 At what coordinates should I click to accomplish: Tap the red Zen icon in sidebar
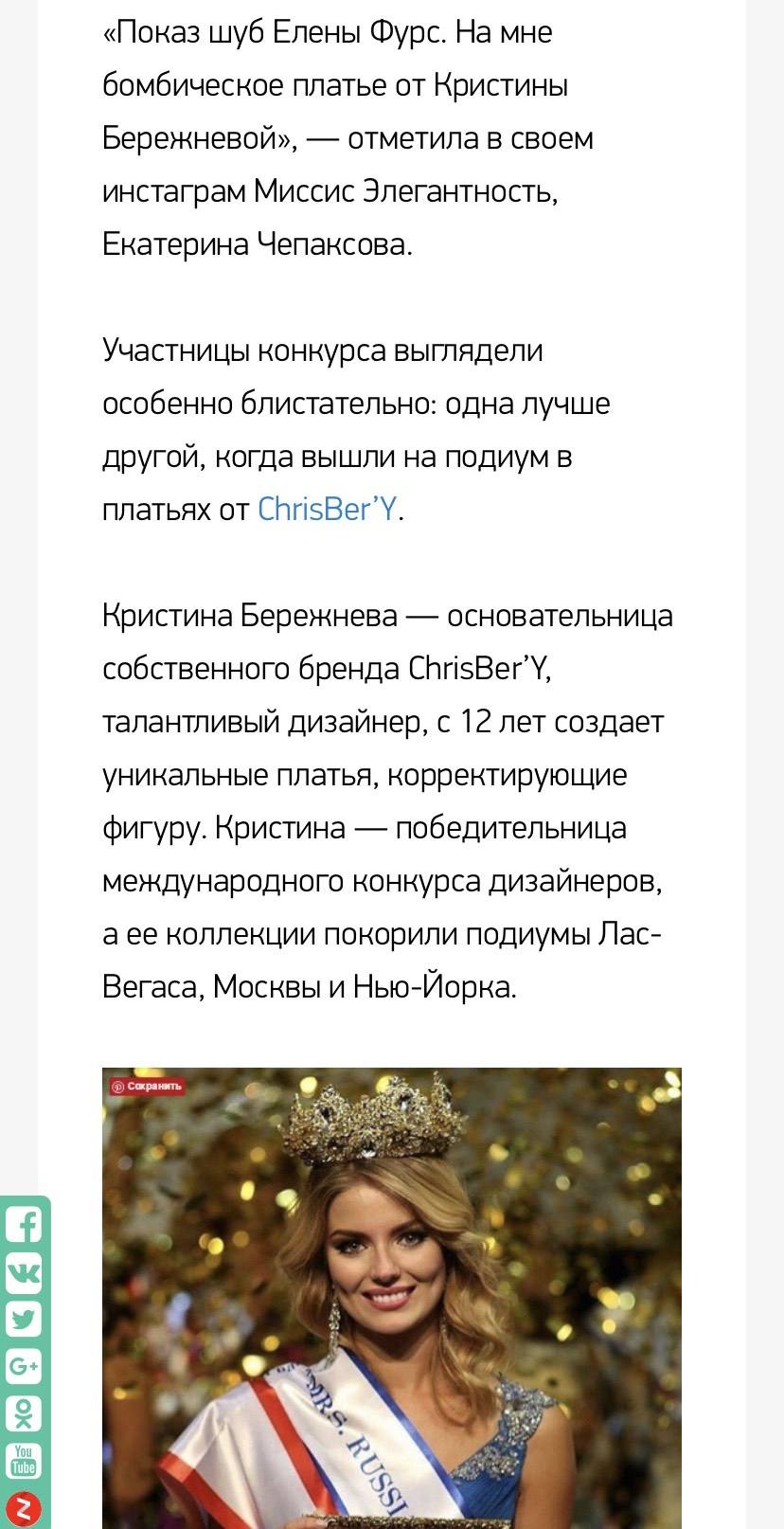click(x=24, y=1507)
